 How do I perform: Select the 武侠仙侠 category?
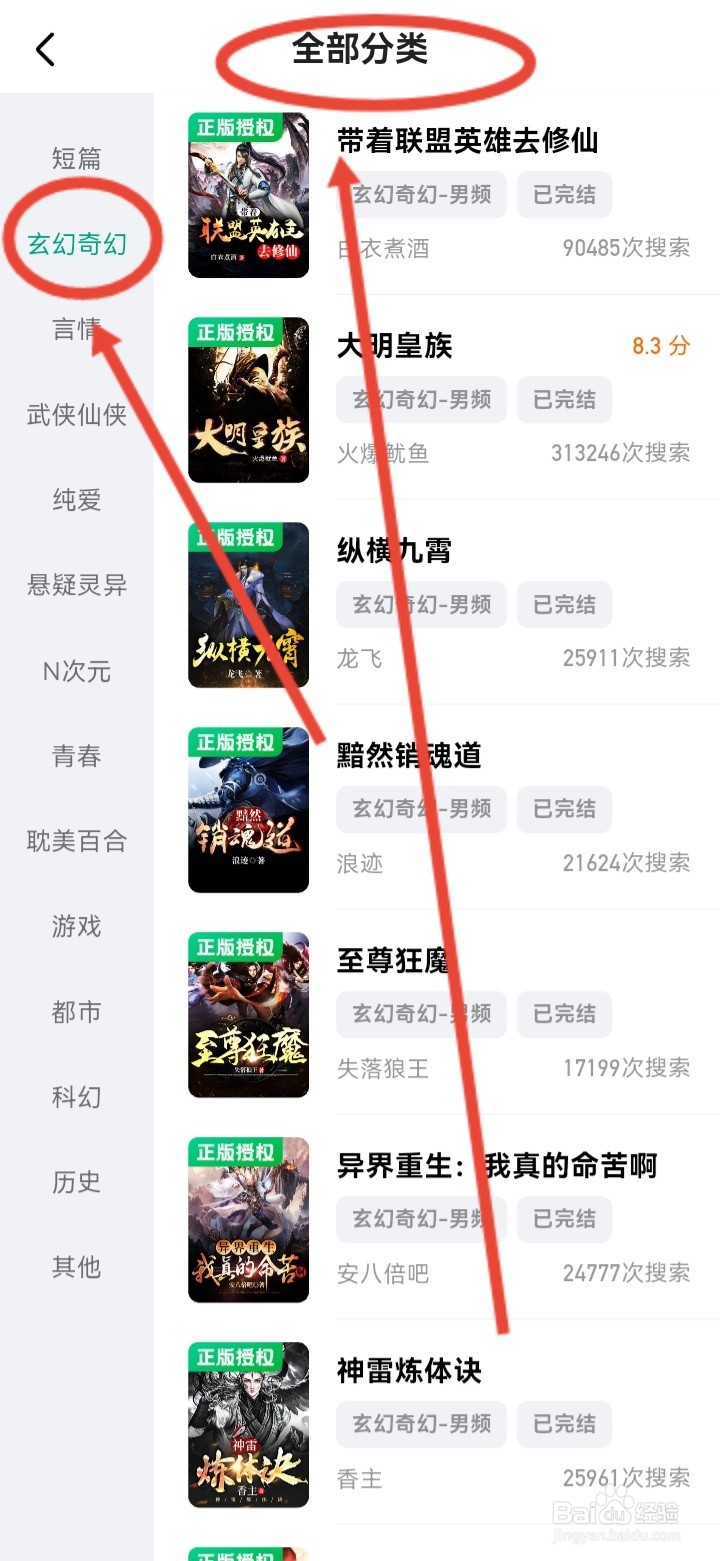pyautogui.click(x=77, y=415)
